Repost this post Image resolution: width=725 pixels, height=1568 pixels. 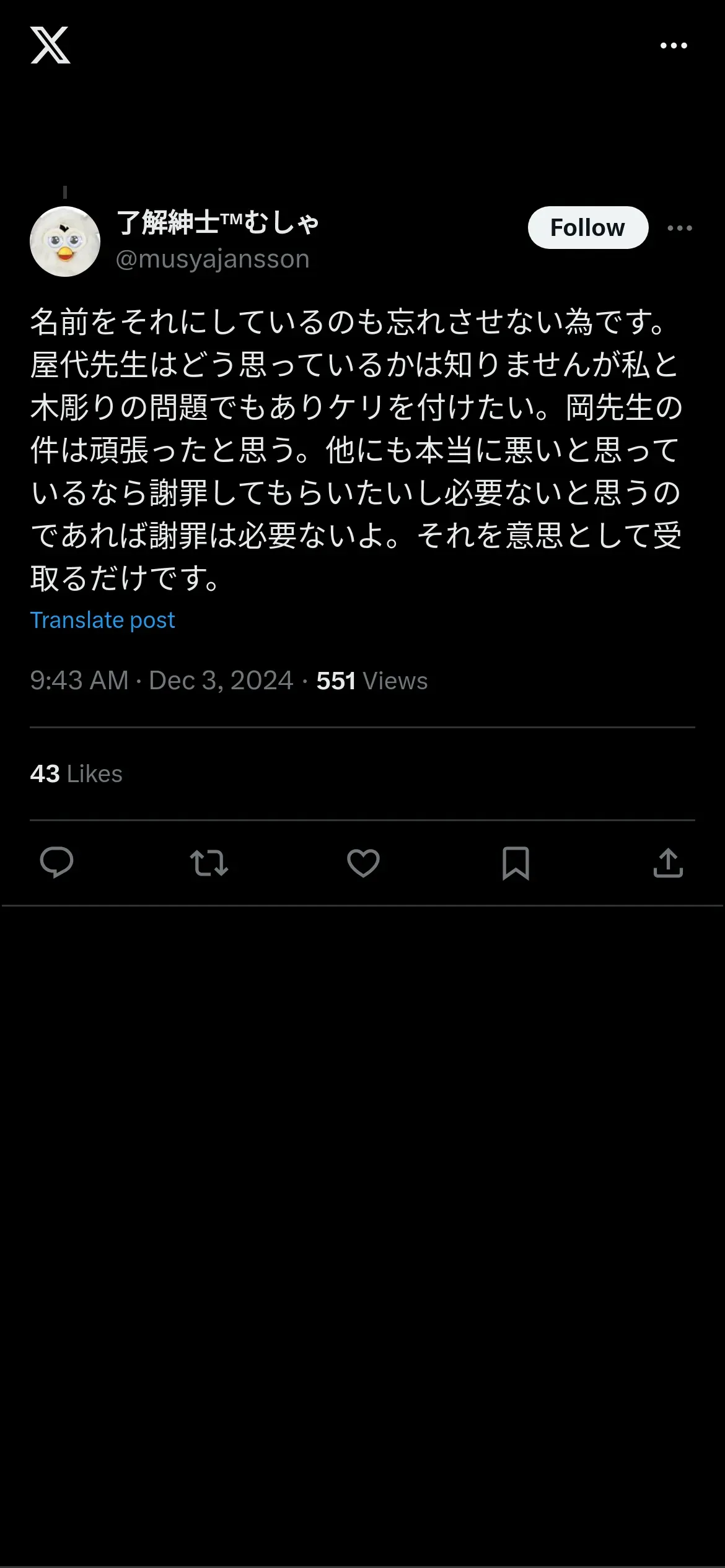(x=209, y=863)
